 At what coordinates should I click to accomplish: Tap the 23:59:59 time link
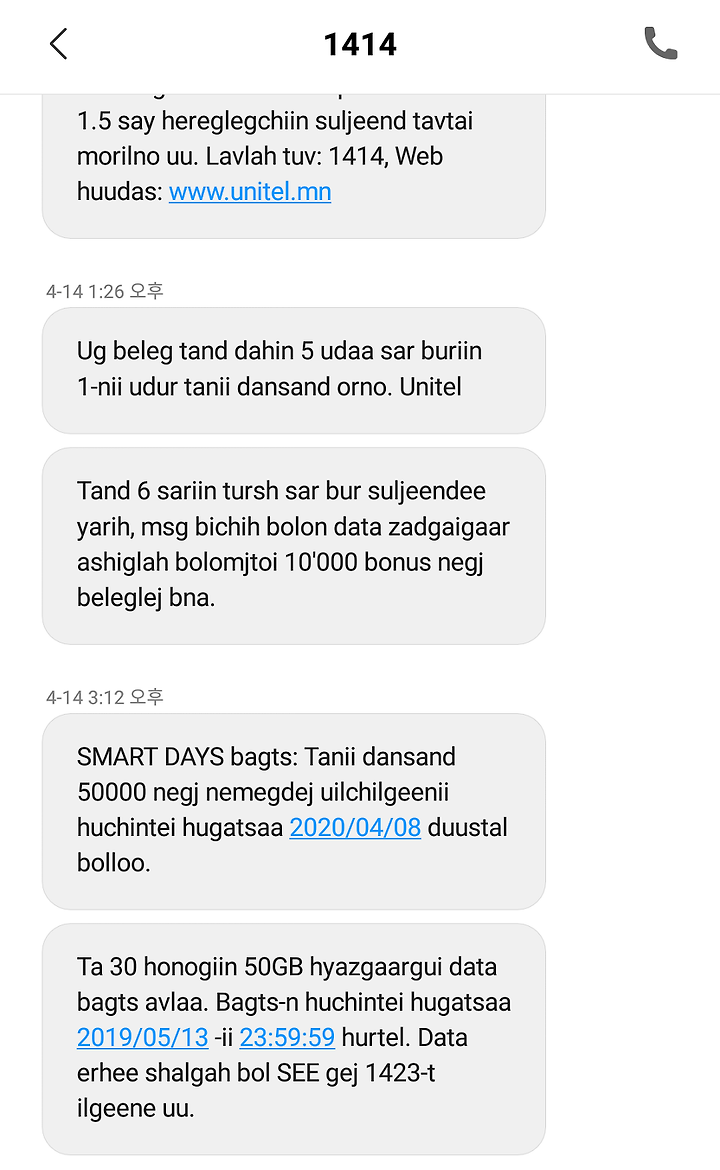[287, 1037]
